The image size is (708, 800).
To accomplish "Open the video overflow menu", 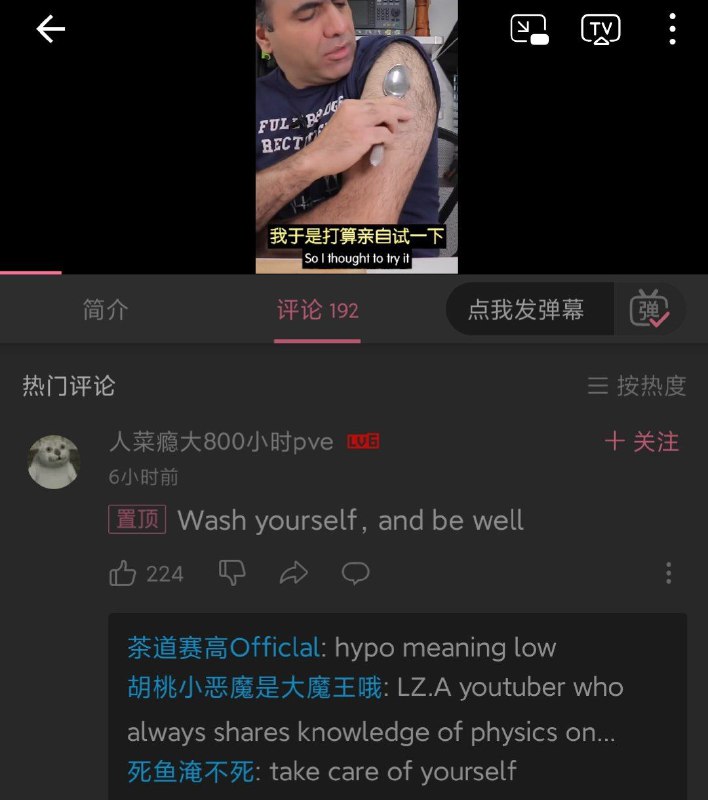I will click(672, 30).
